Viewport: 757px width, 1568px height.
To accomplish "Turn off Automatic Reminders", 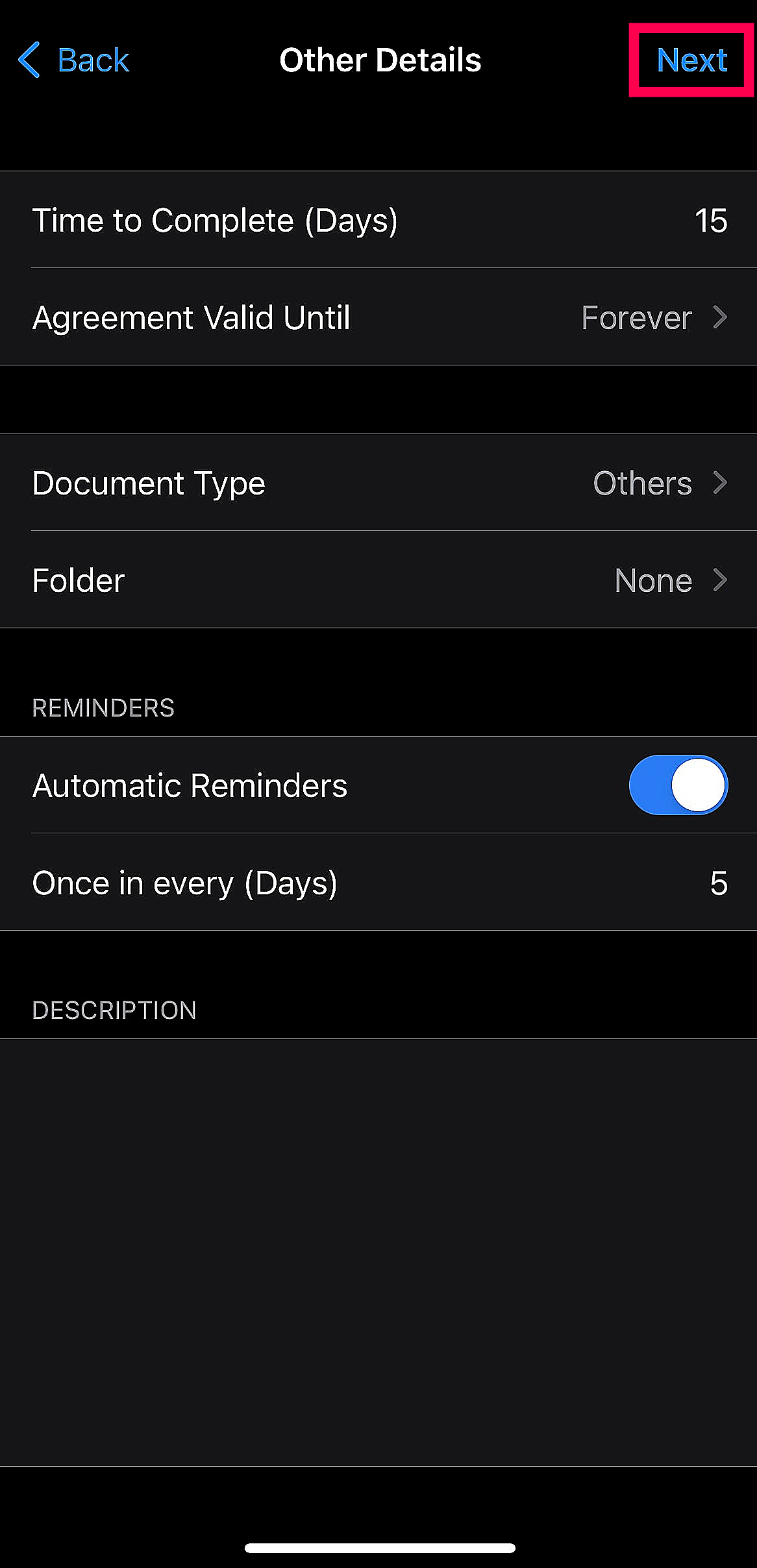I will 678,785.
